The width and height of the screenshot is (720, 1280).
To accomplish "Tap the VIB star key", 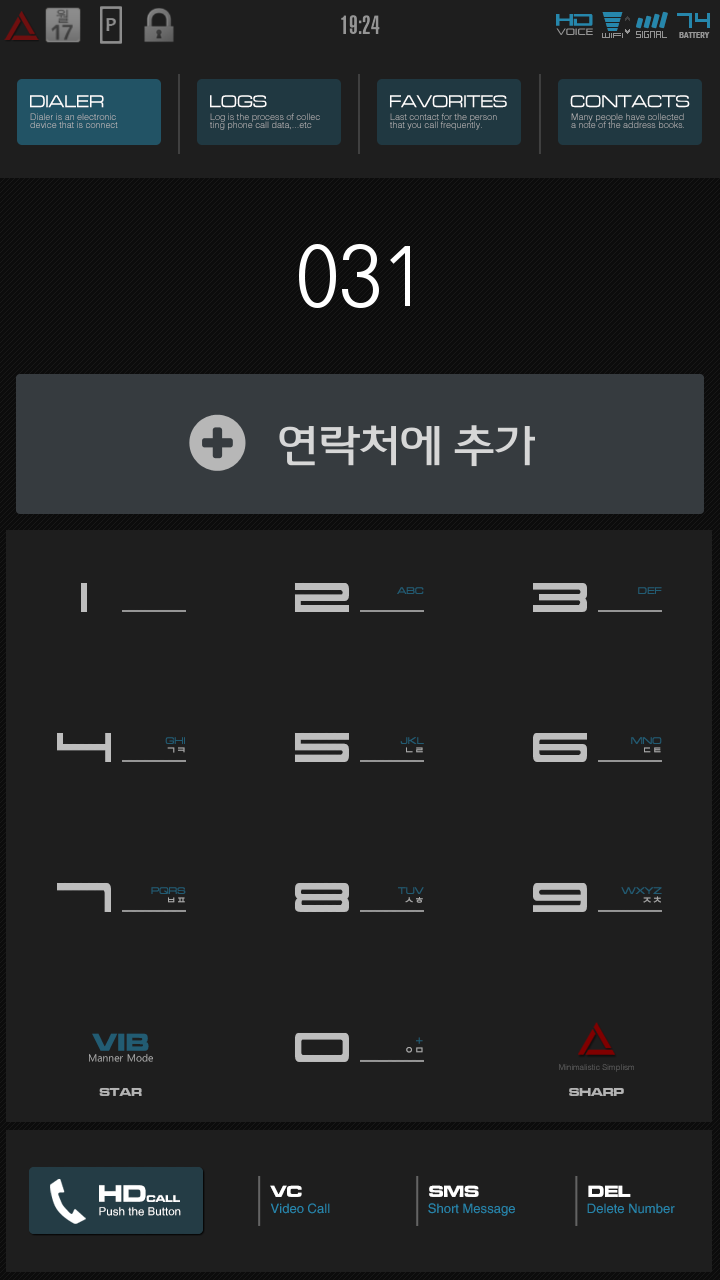I will coord(121,1062).
